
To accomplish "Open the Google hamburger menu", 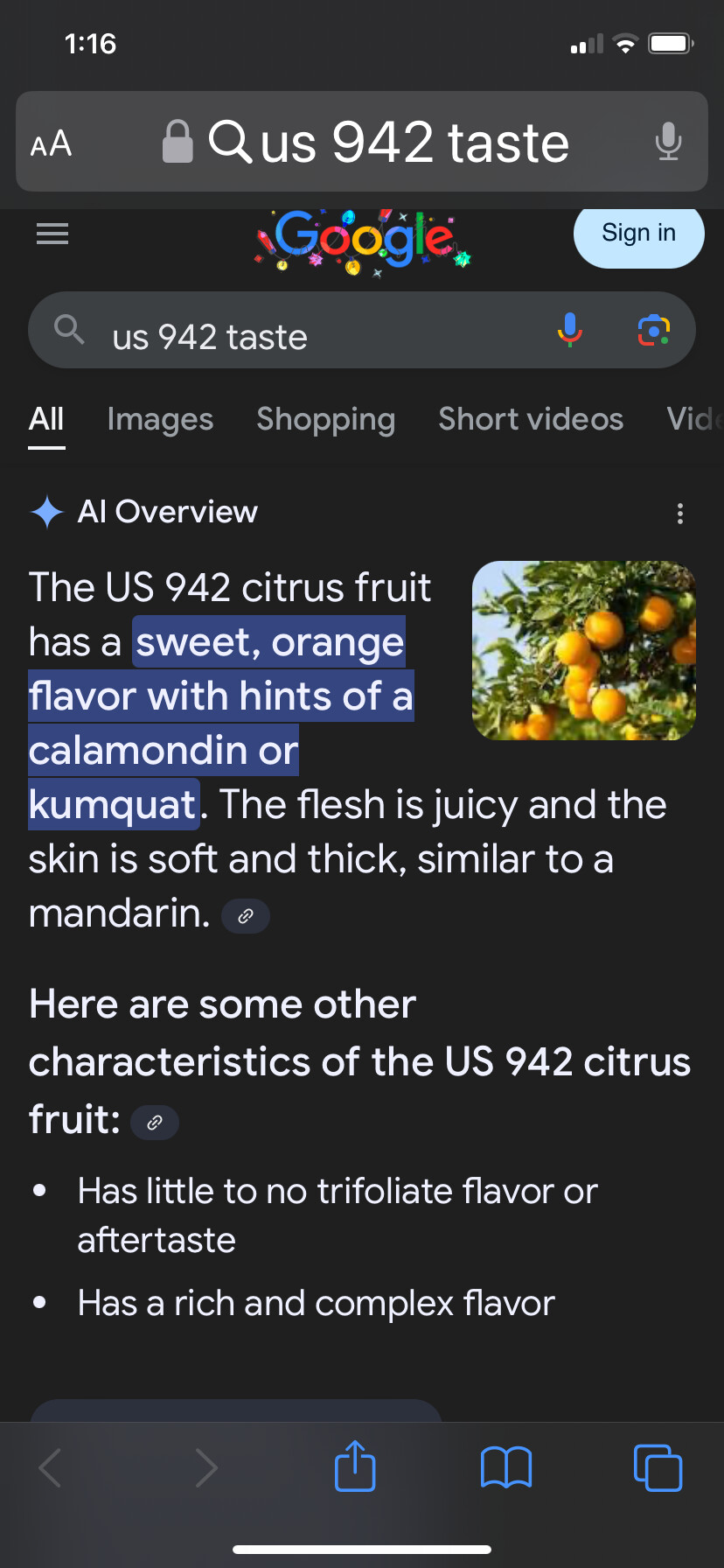I will (52, 234).
